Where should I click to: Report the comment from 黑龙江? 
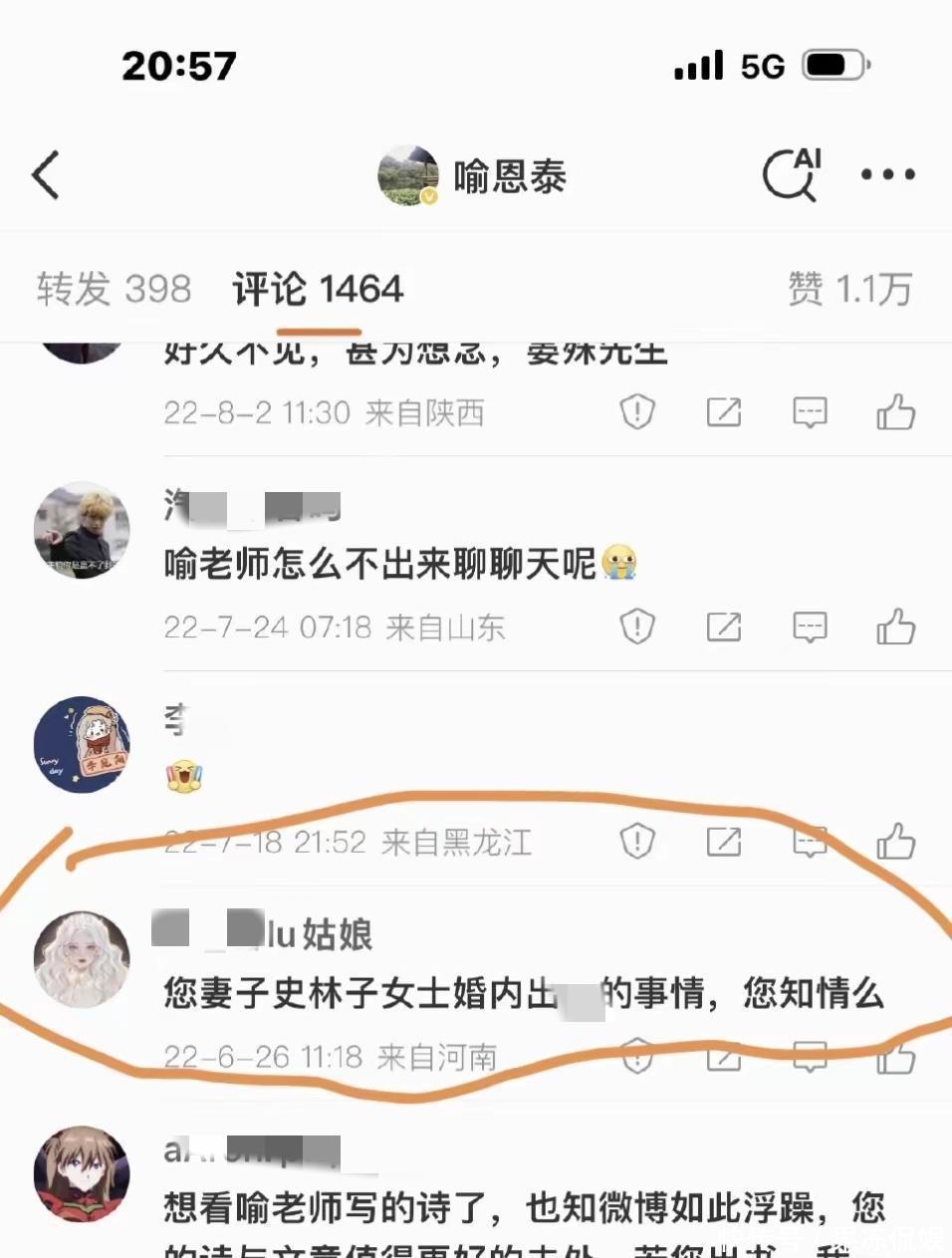637,842
